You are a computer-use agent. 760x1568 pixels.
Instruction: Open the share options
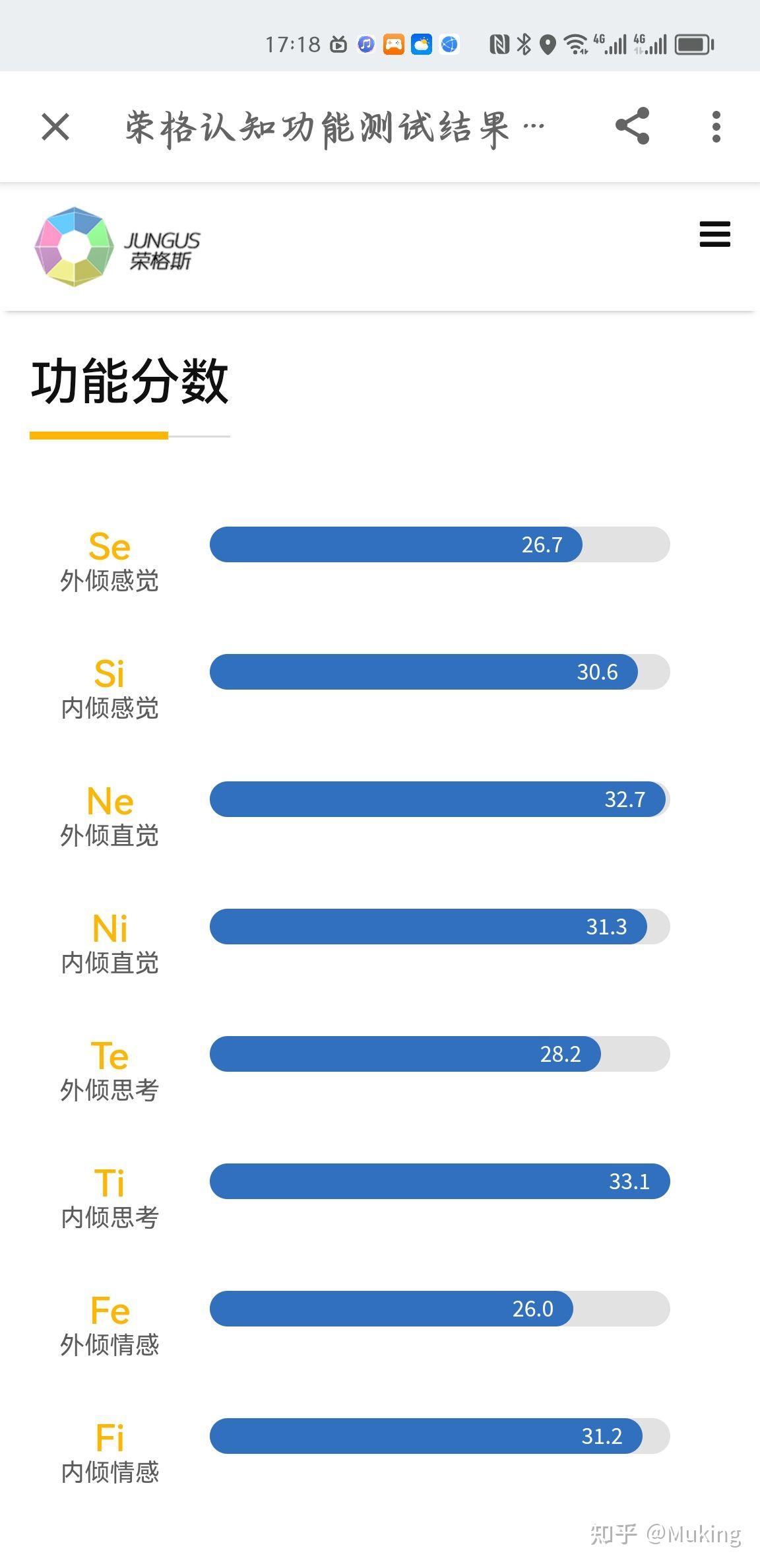[631, 127]
